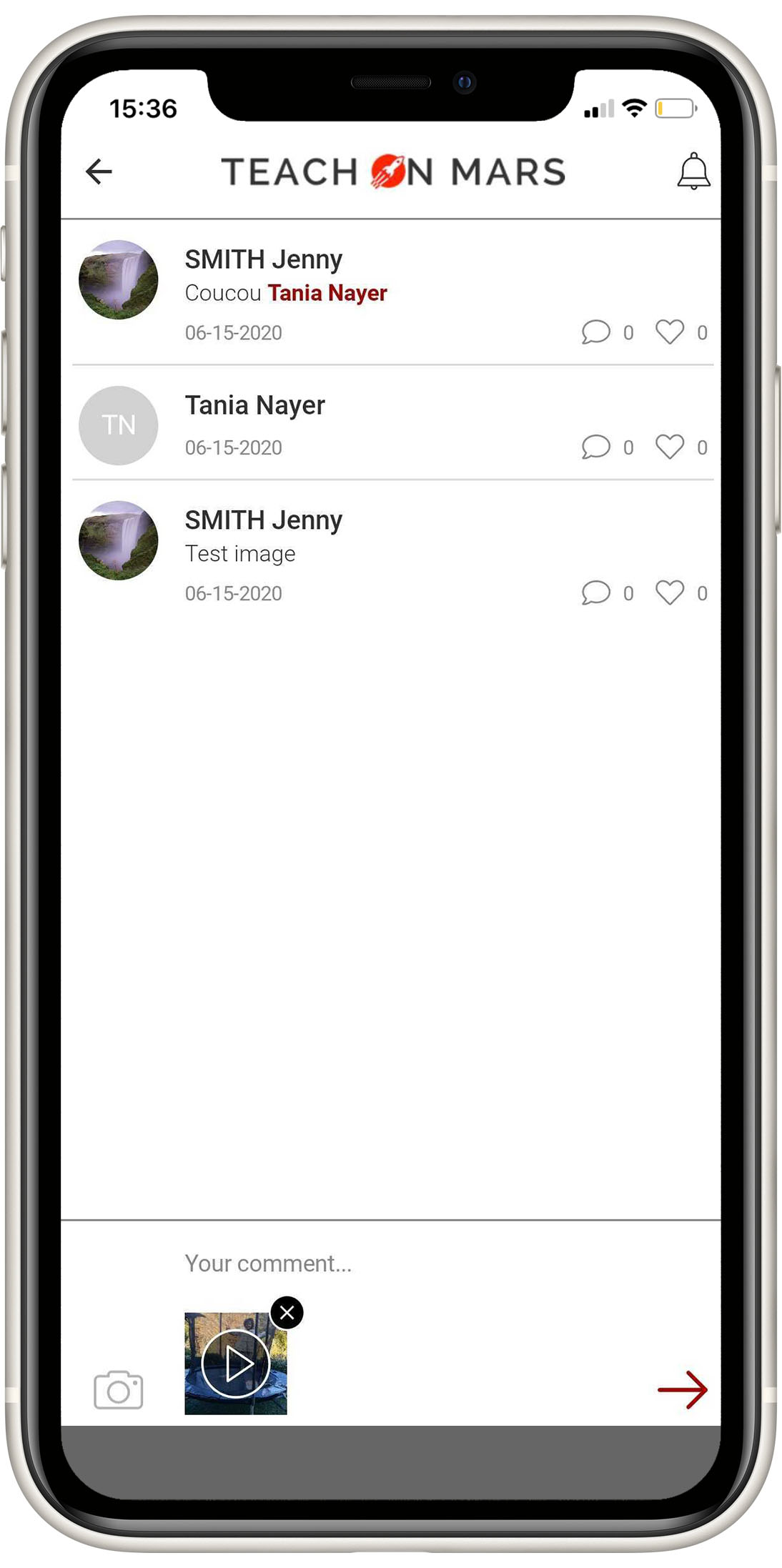
Task: Attach media with the camera icon
Action: [x=119, y=1390]
